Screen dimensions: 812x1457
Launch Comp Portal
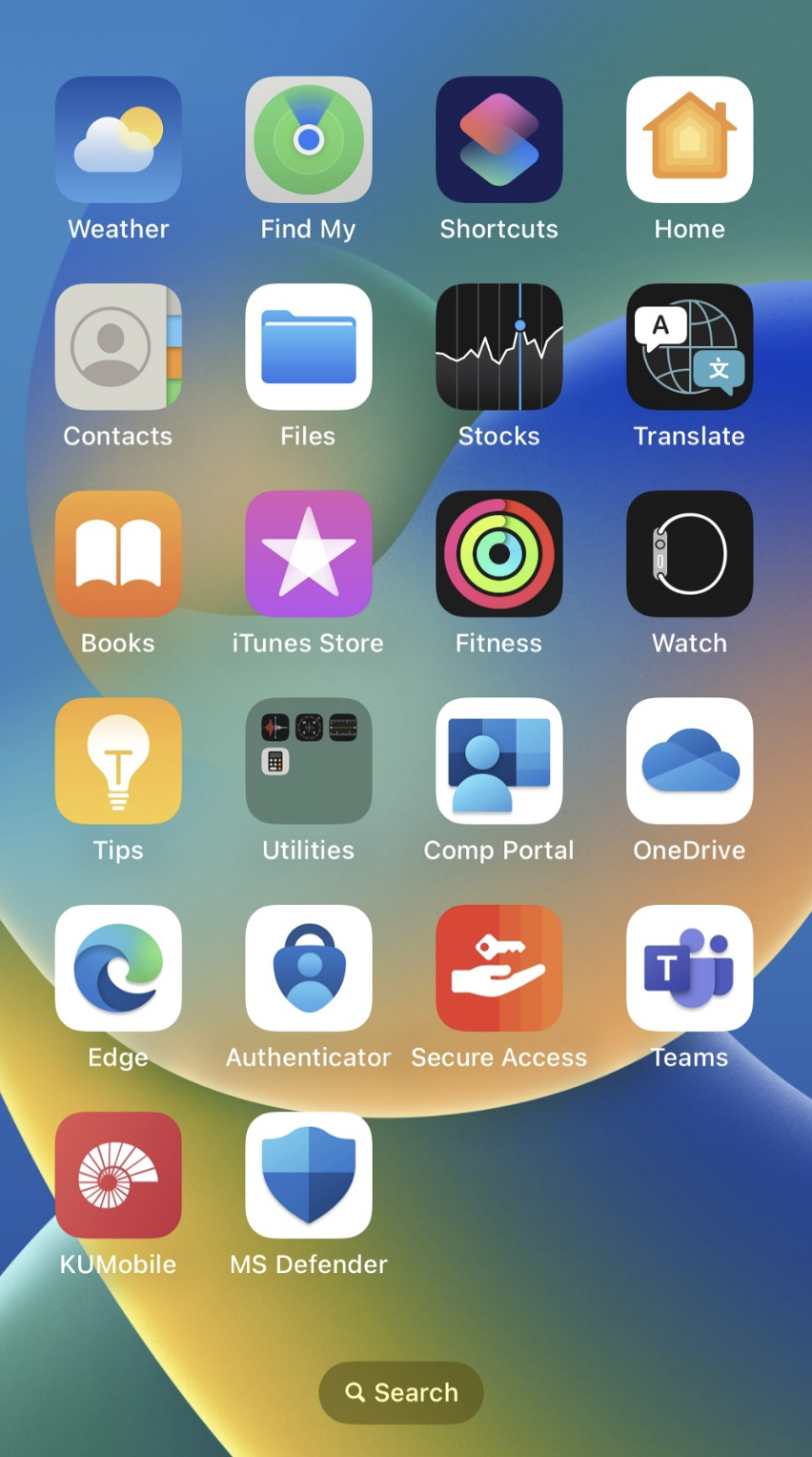pos(499,761)
